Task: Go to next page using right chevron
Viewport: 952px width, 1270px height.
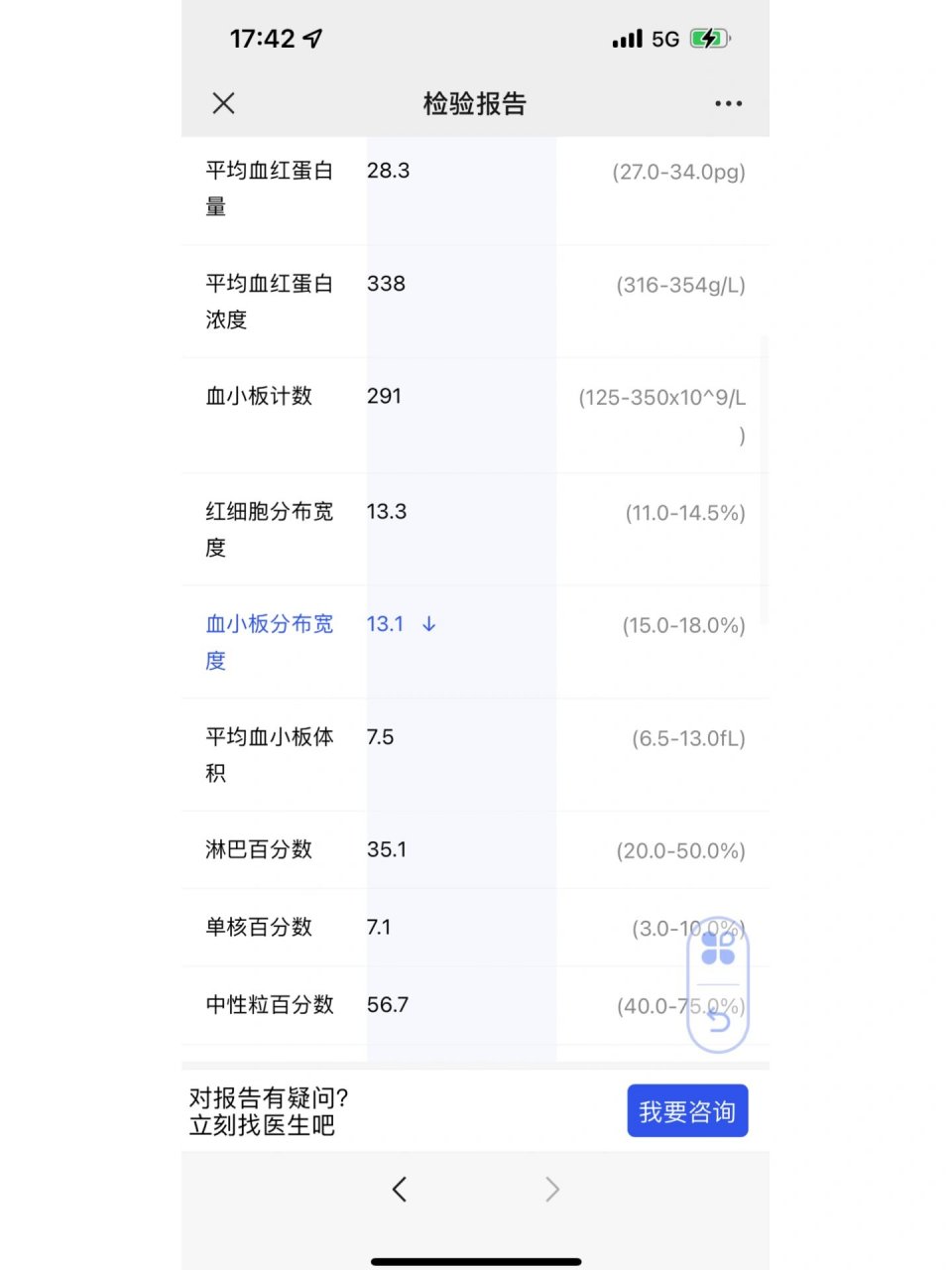Action: click(552, 1189)
